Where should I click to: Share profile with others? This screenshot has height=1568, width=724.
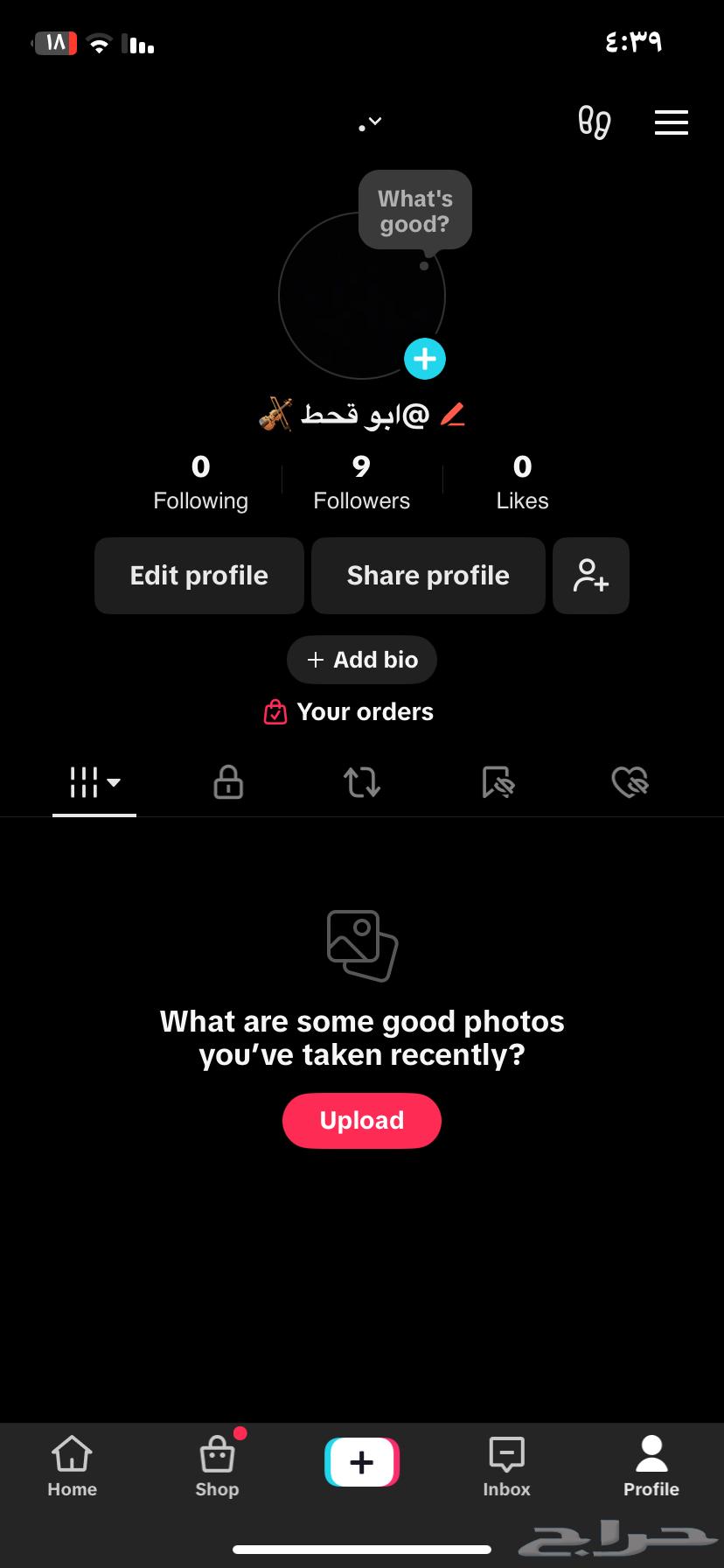tap(428, 576)
